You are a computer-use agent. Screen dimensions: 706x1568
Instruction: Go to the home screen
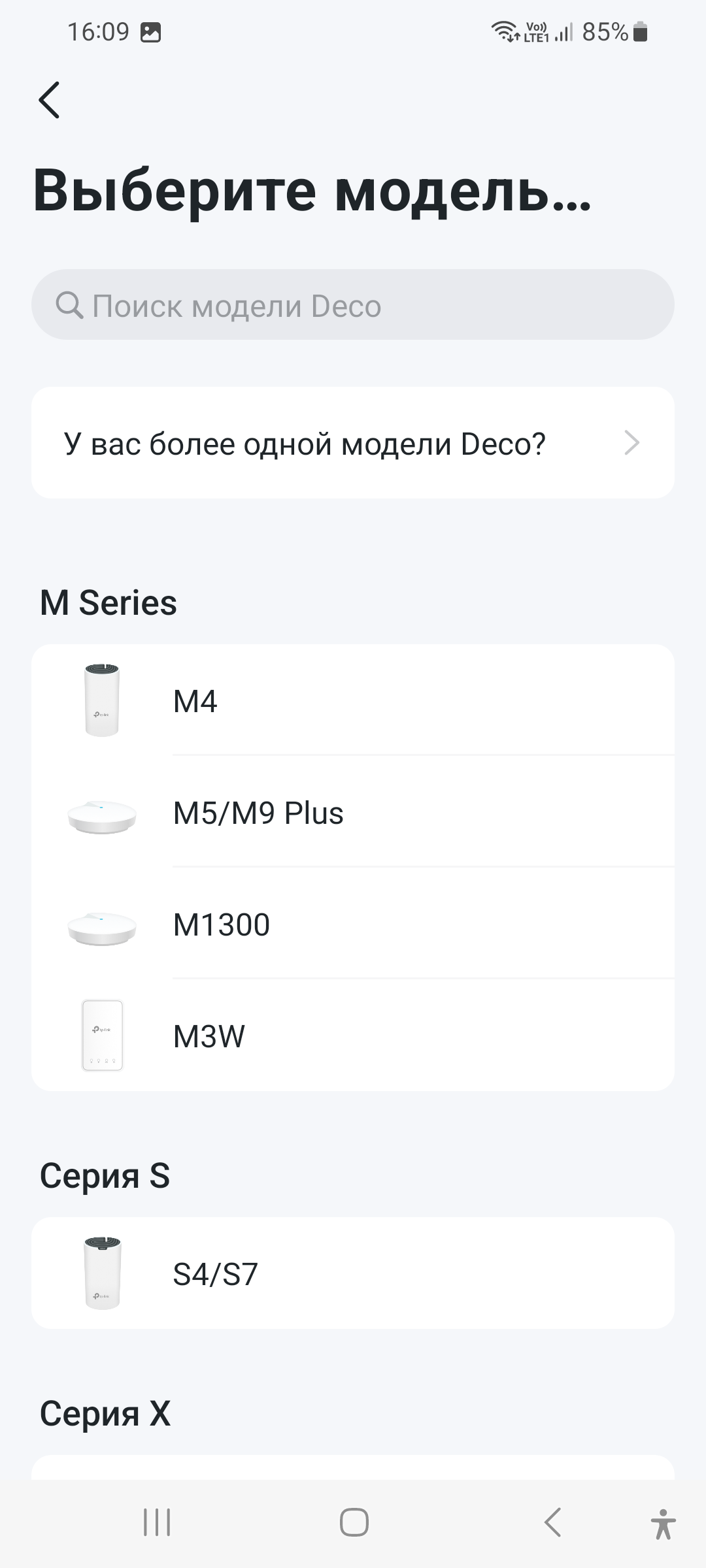point(354,1523)
